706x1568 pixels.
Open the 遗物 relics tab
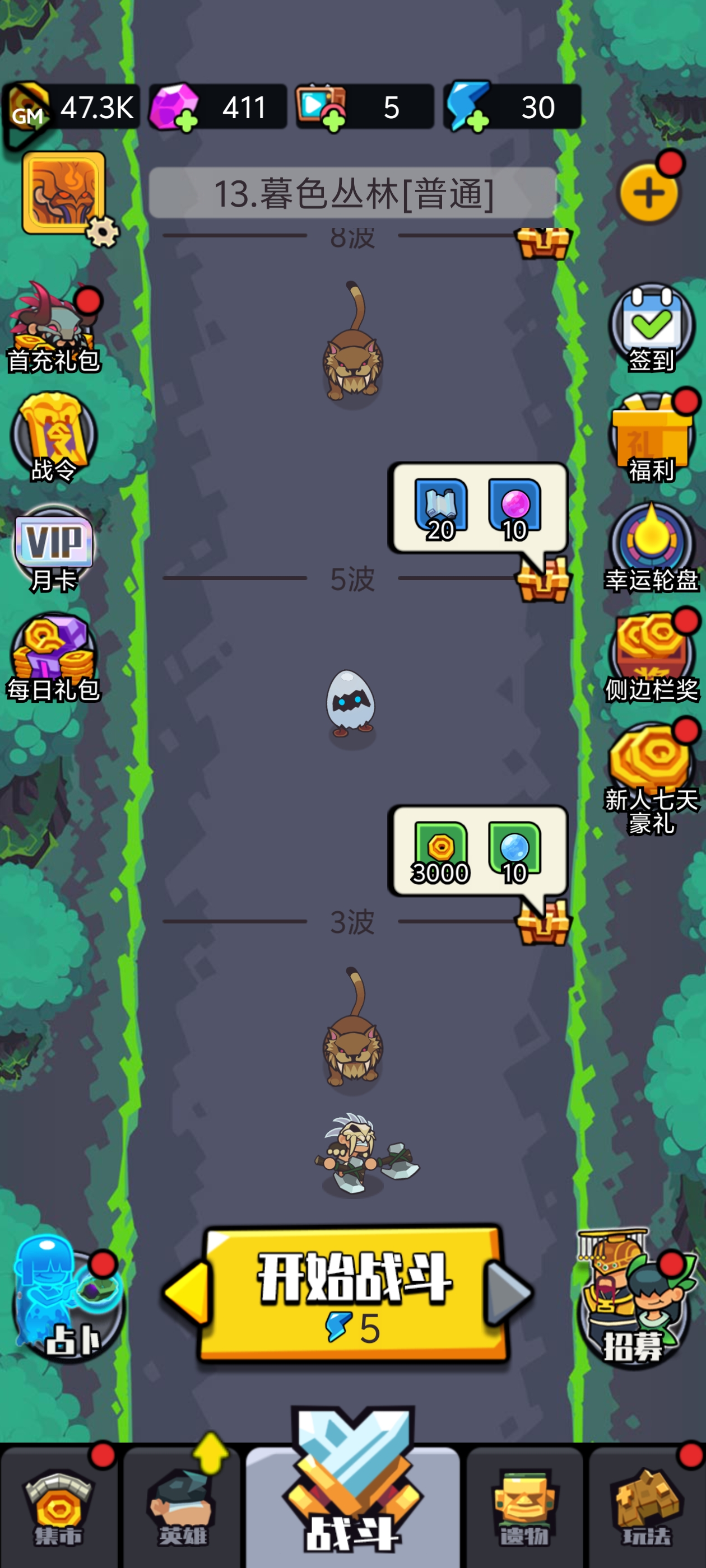coord(524,1507)
